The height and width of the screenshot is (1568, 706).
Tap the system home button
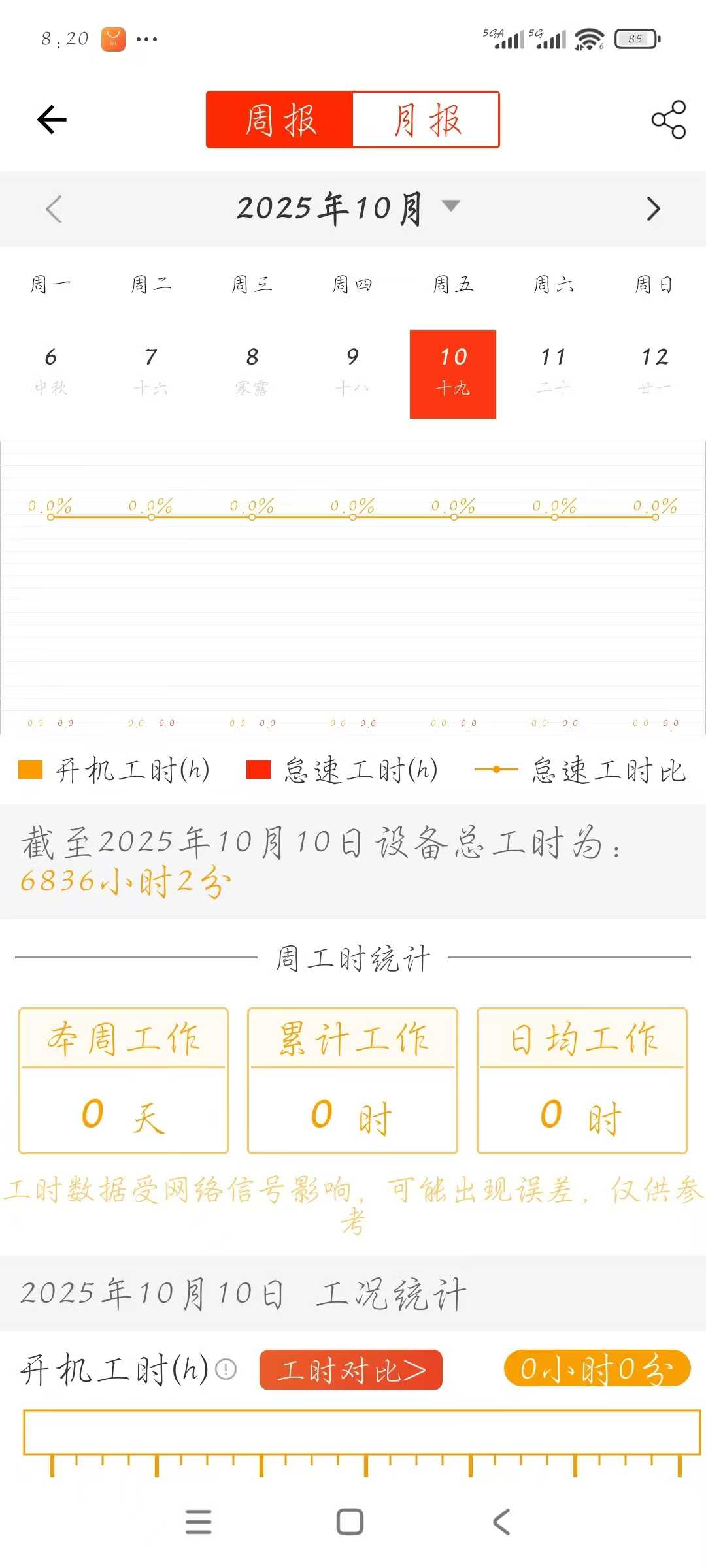[350, 1522]
